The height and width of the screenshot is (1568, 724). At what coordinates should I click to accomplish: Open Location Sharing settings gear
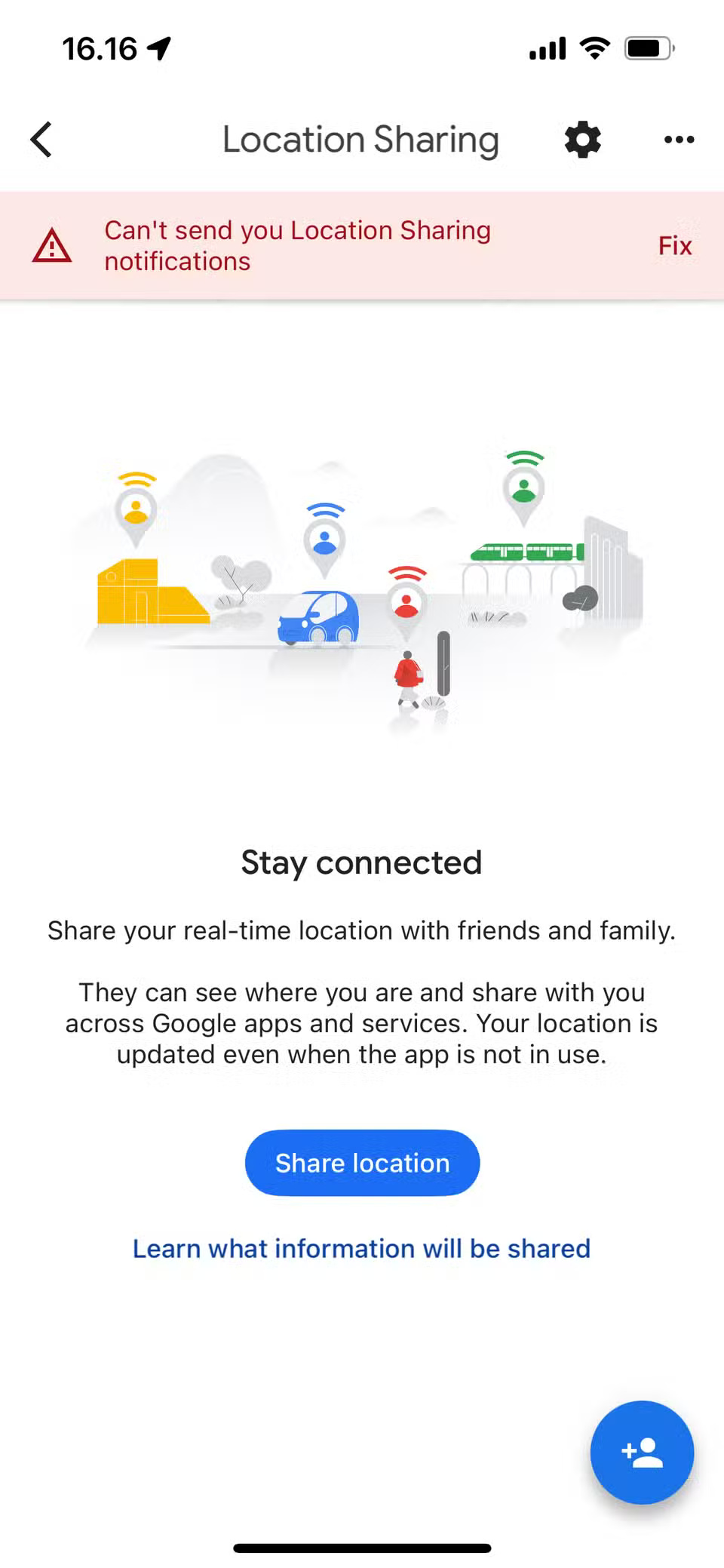[x=583, y=140]
